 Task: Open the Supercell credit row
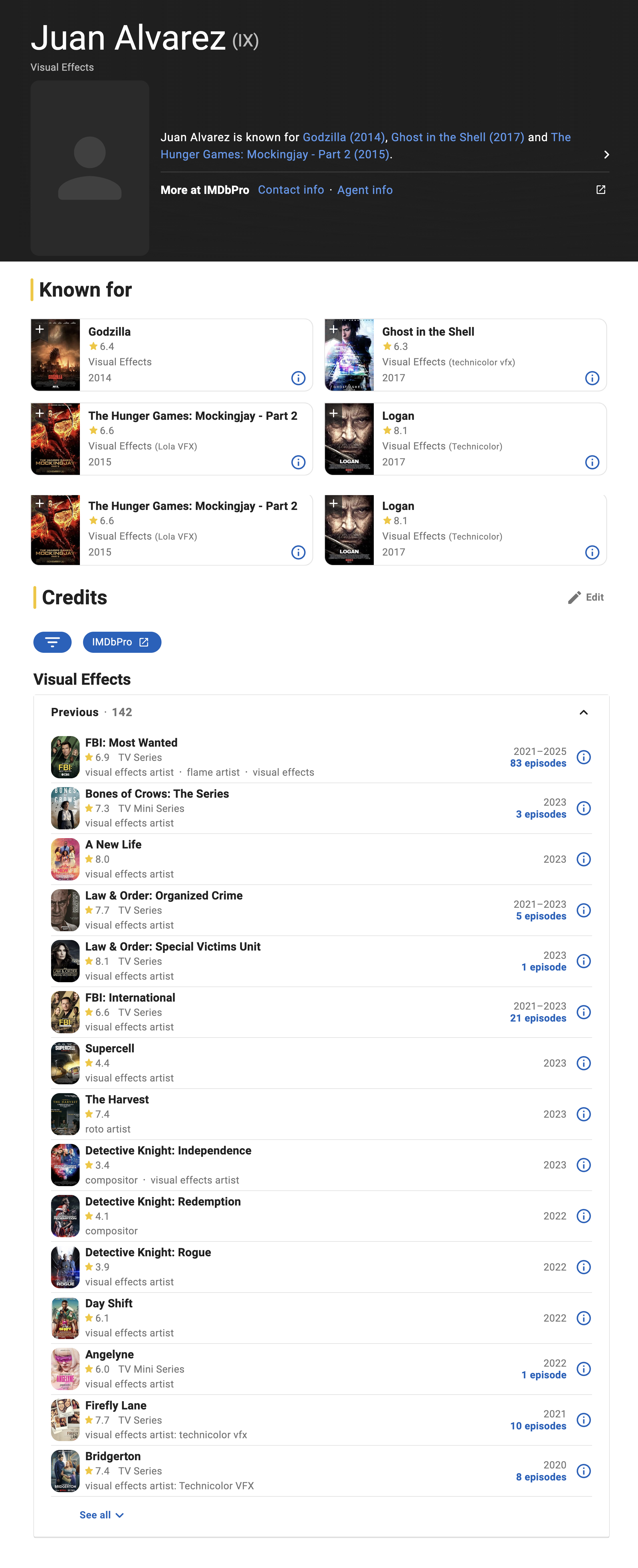pyautogui.click(x=110, y=1048)
